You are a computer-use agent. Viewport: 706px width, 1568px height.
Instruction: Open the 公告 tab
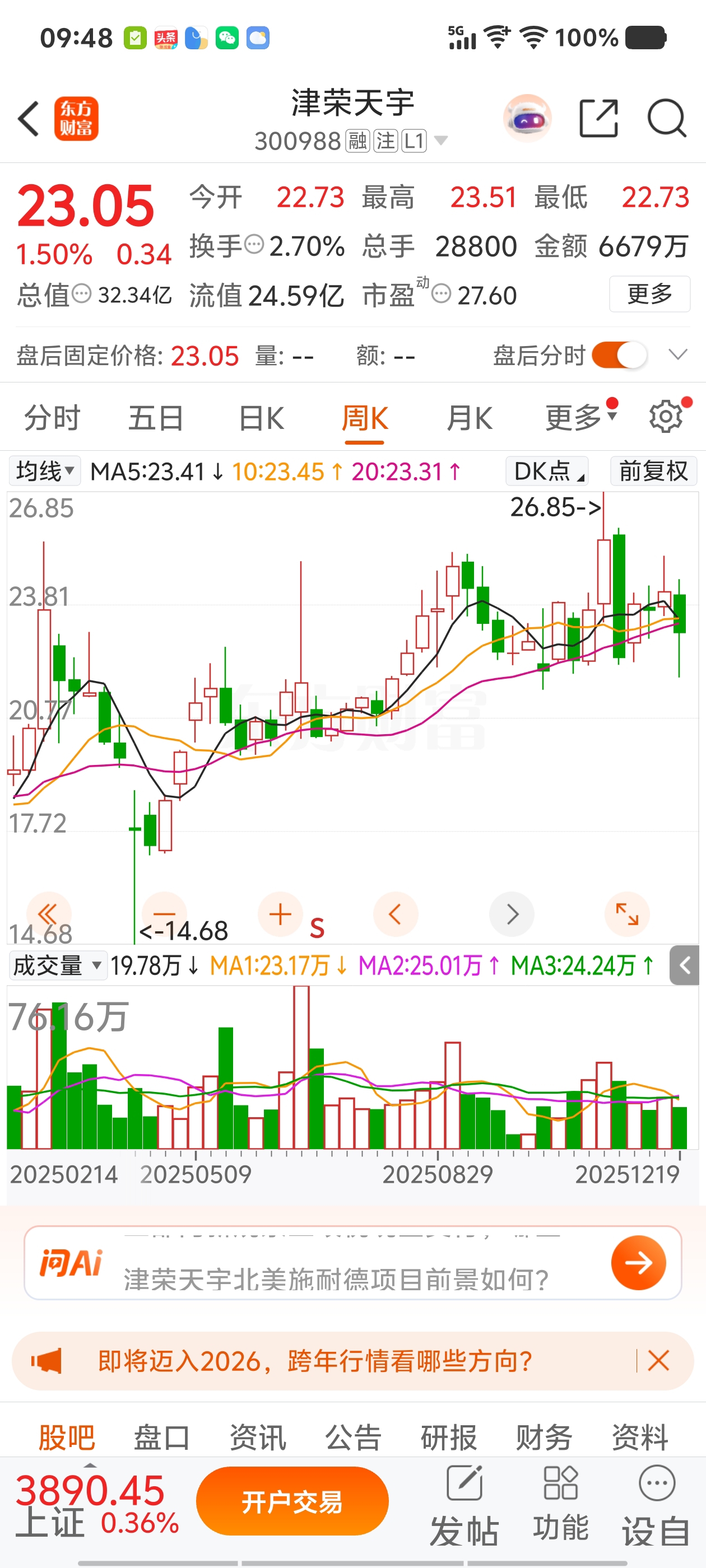click(x=352, y=1438)
